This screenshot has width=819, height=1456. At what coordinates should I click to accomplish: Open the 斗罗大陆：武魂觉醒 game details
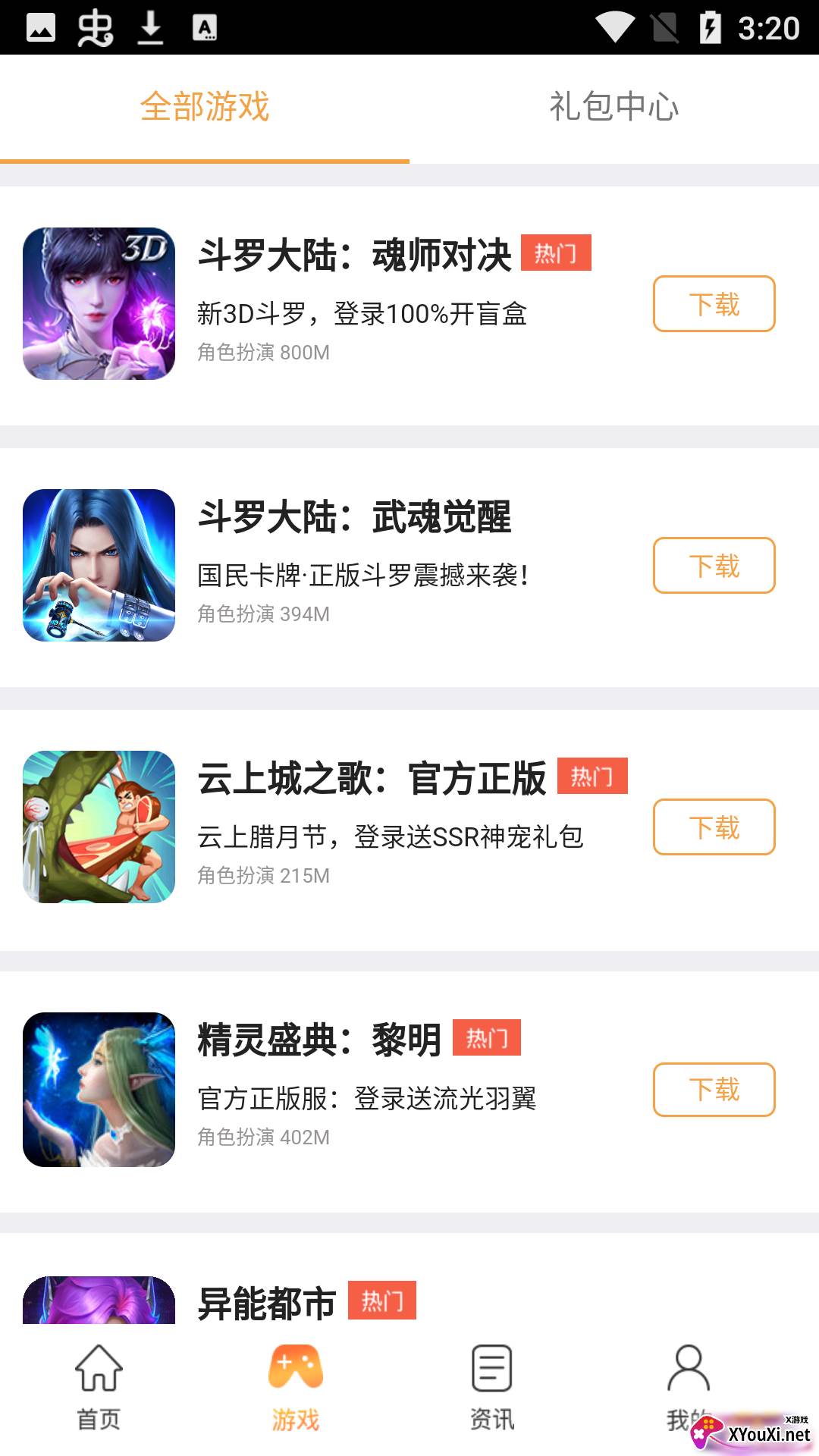(354, 516)
